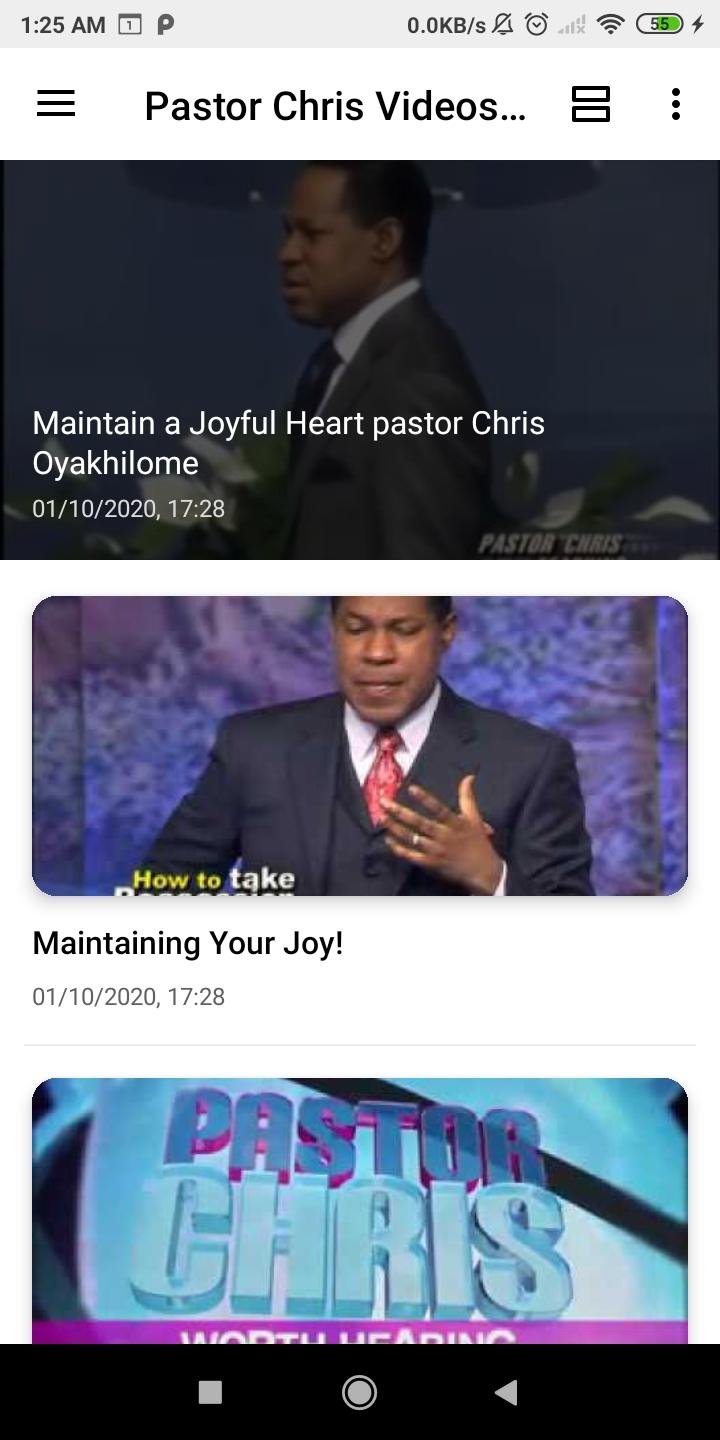Switch the list layout view

pyautogui.click(x=591, y=104)
